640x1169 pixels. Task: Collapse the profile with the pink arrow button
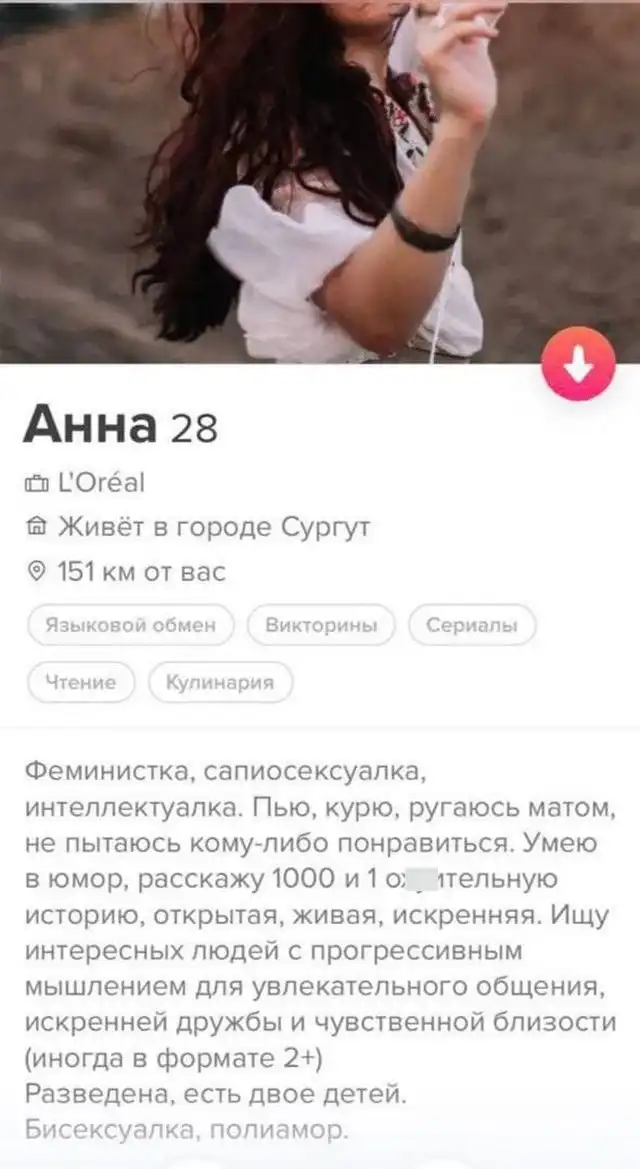point(578,365)
